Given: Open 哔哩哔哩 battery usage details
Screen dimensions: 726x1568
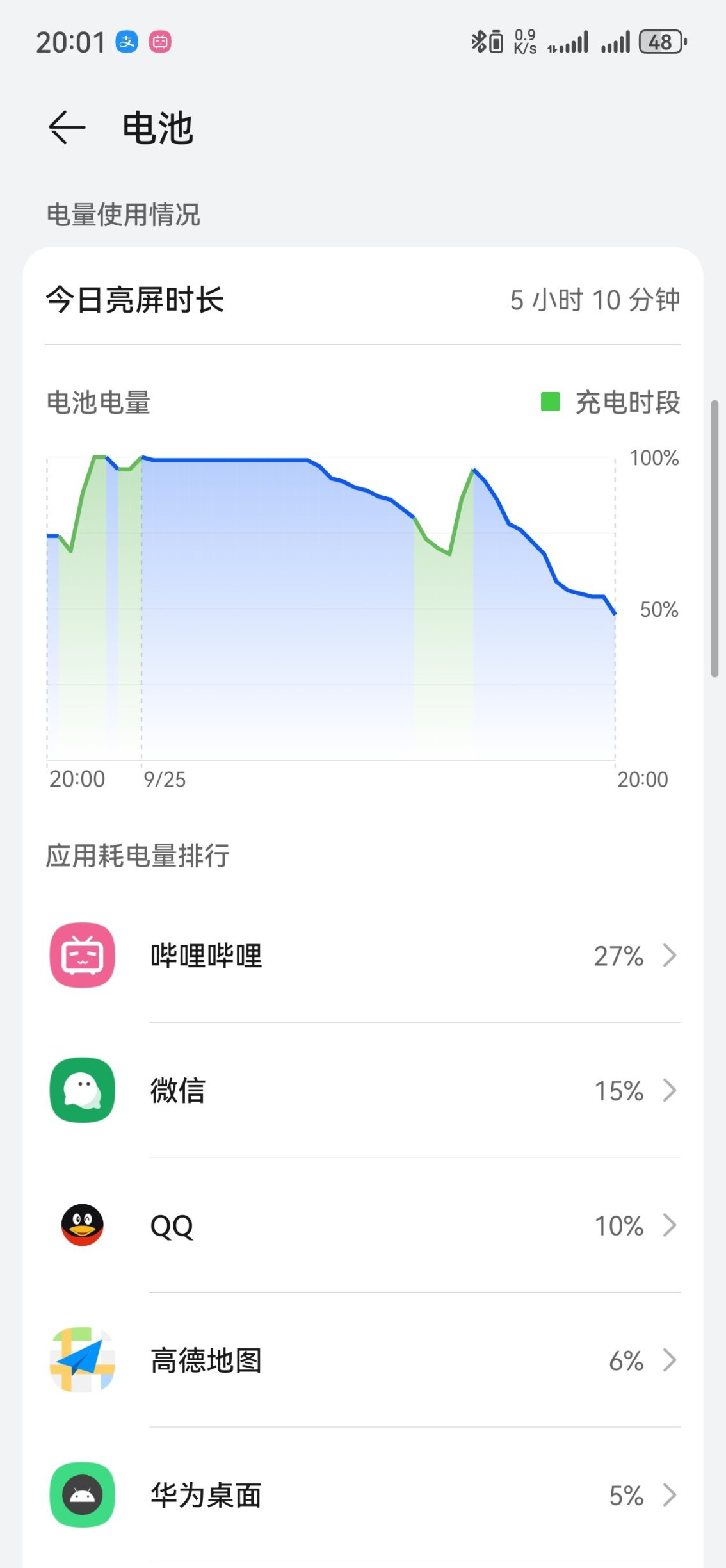Looking at the screenshot, I should pos(364,955).
